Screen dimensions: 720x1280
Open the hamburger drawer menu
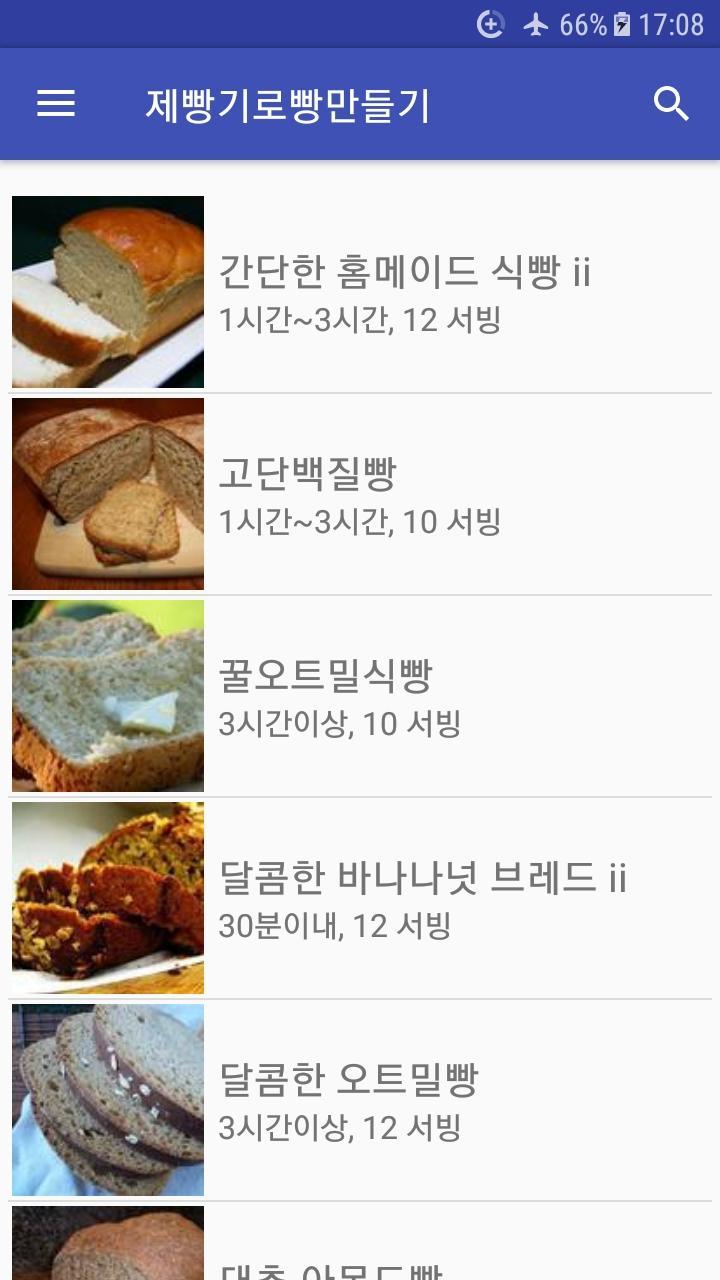56,104
